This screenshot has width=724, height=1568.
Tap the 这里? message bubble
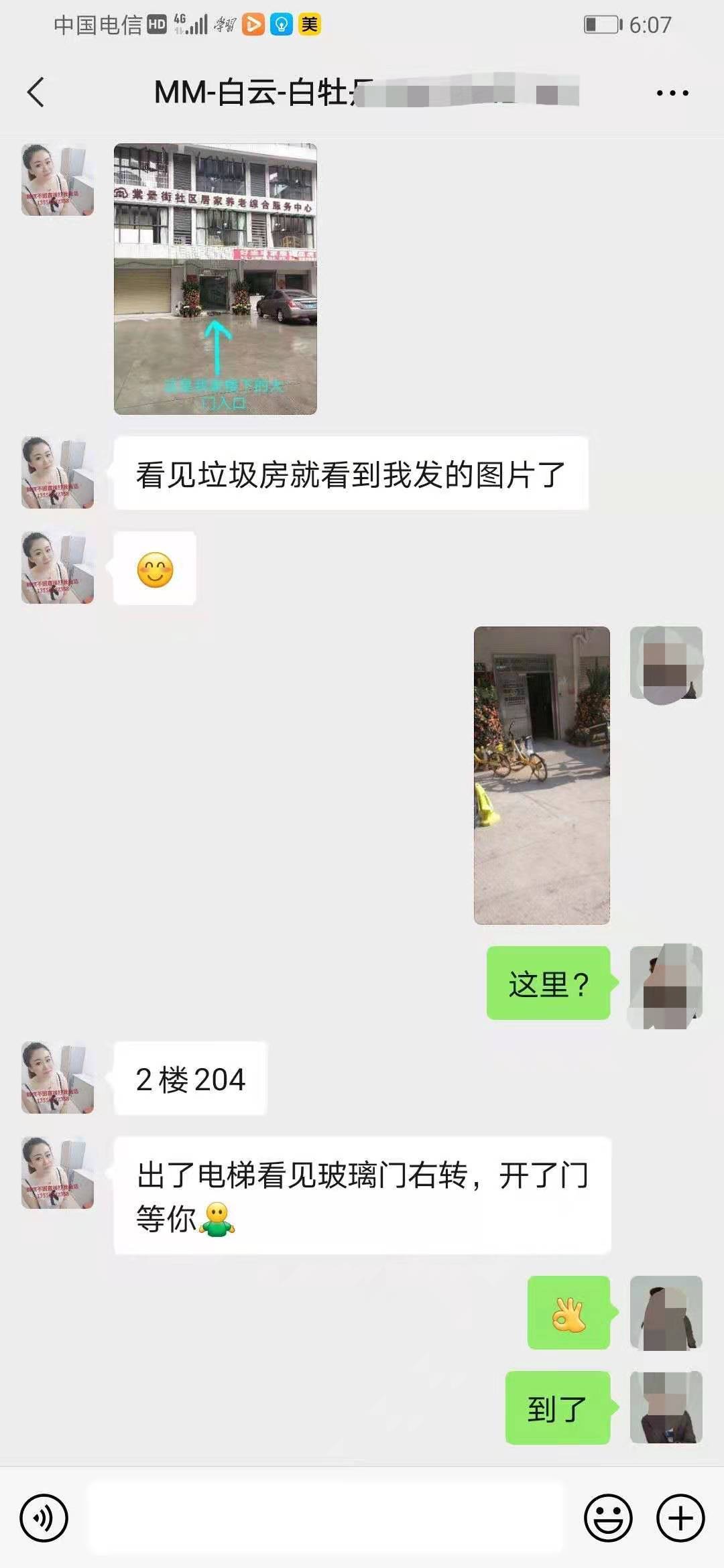click(546, 982)
